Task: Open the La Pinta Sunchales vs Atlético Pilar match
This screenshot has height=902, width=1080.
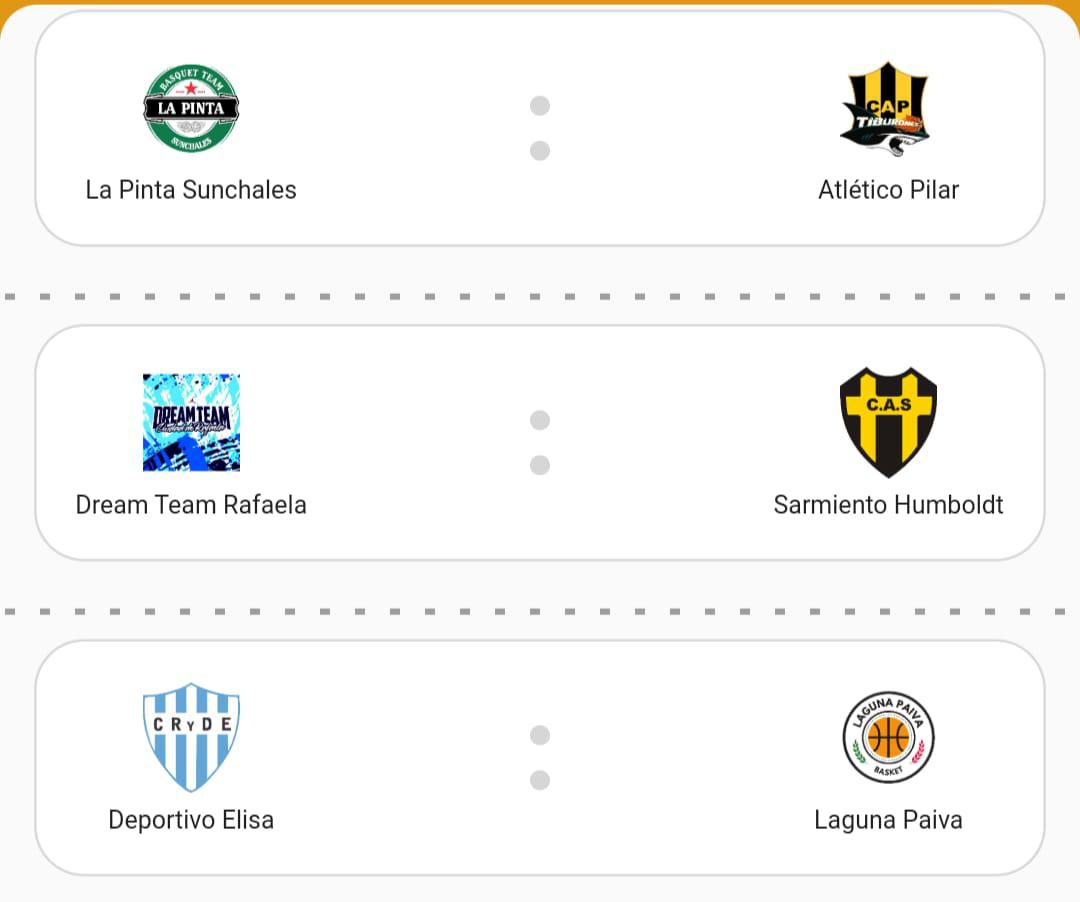Action: (x=540, y=128)
